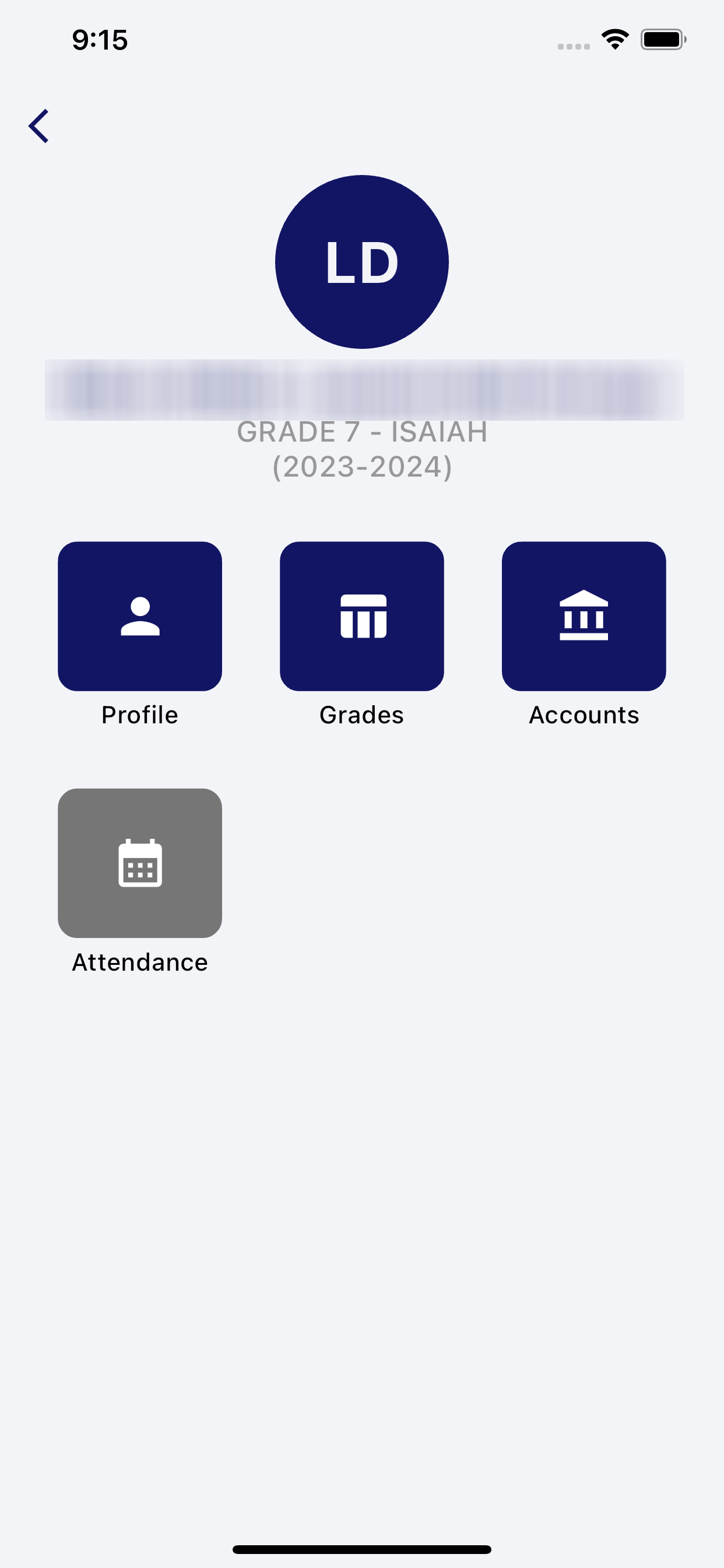
Task: Go back using the top-left arrow
Action: coord(39,126)
